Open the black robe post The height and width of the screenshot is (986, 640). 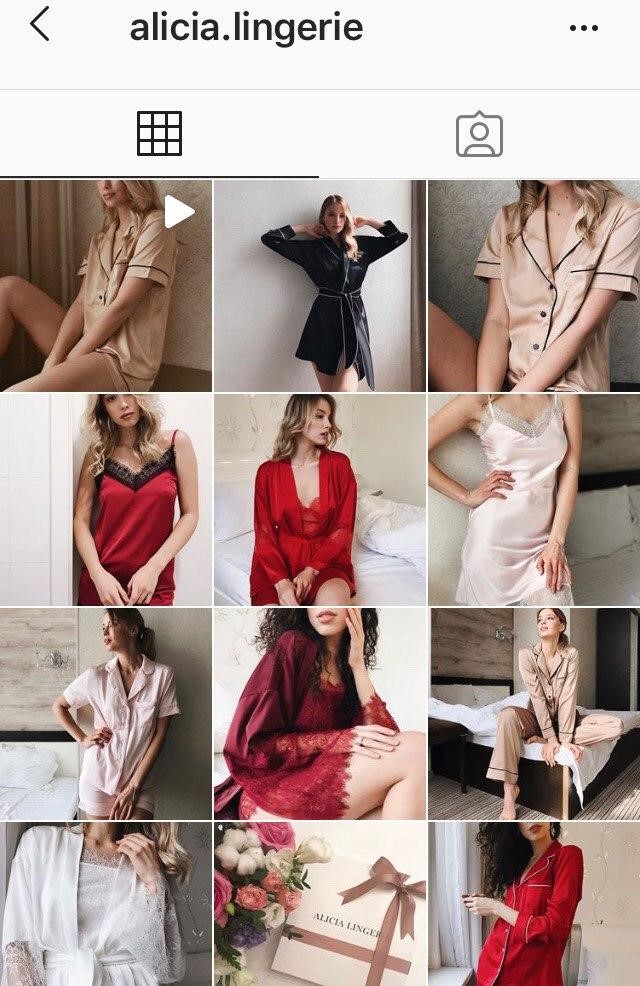319,286
